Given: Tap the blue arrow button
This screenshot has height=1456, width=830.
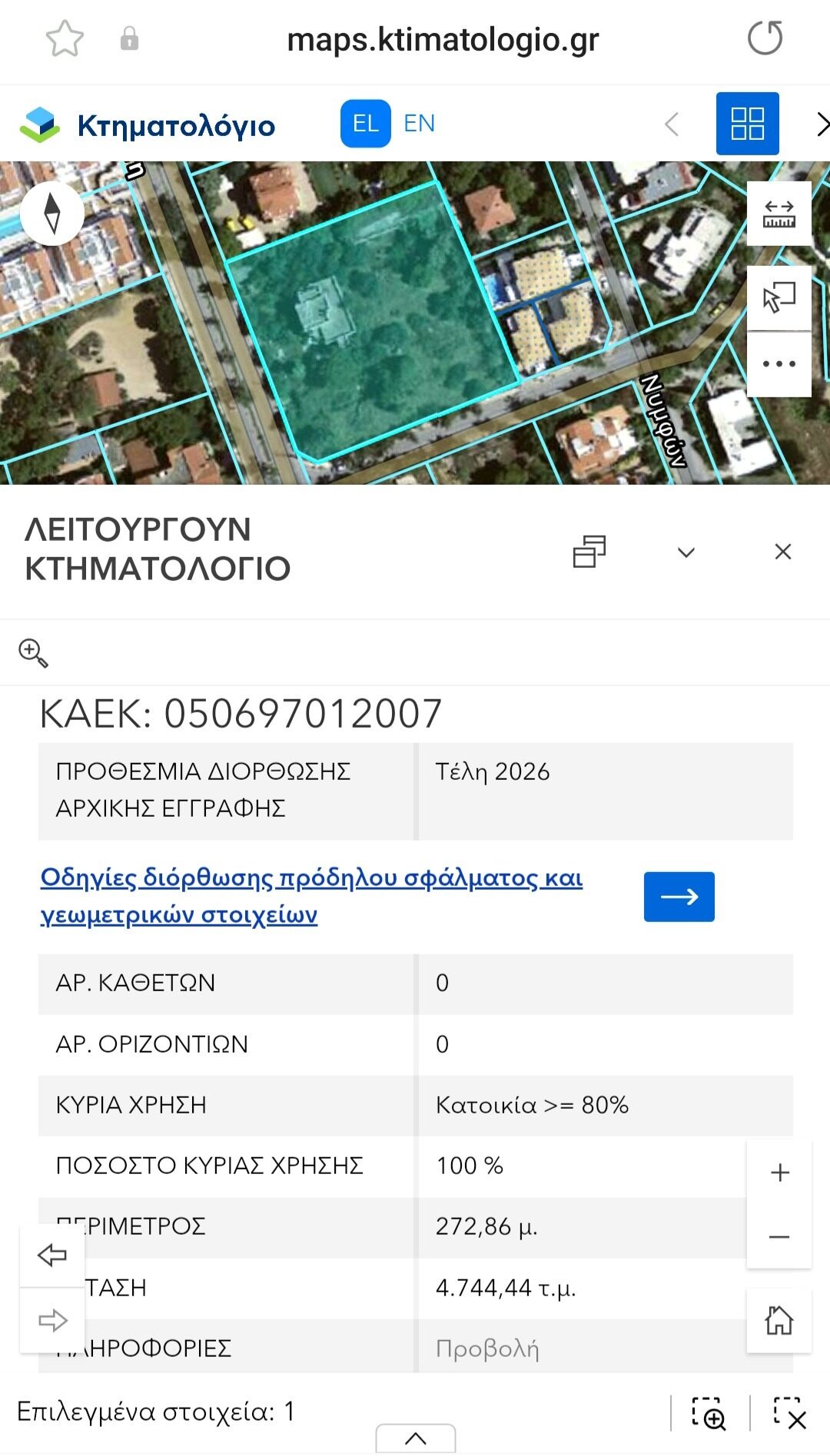Looking at the screenshot, I should [679, 897].
